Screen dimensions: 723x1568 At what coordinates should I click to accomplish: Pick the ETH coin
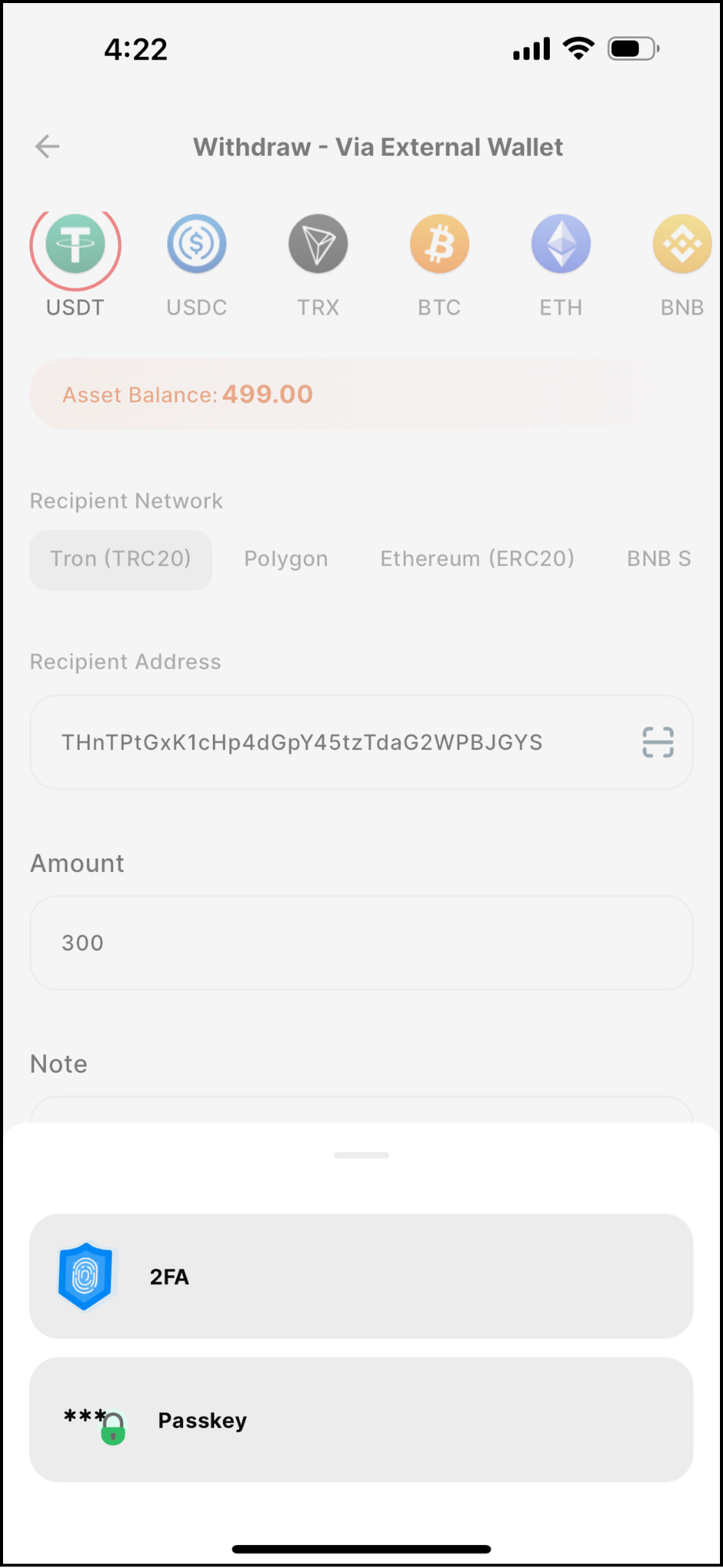click(x=561, y=245)
